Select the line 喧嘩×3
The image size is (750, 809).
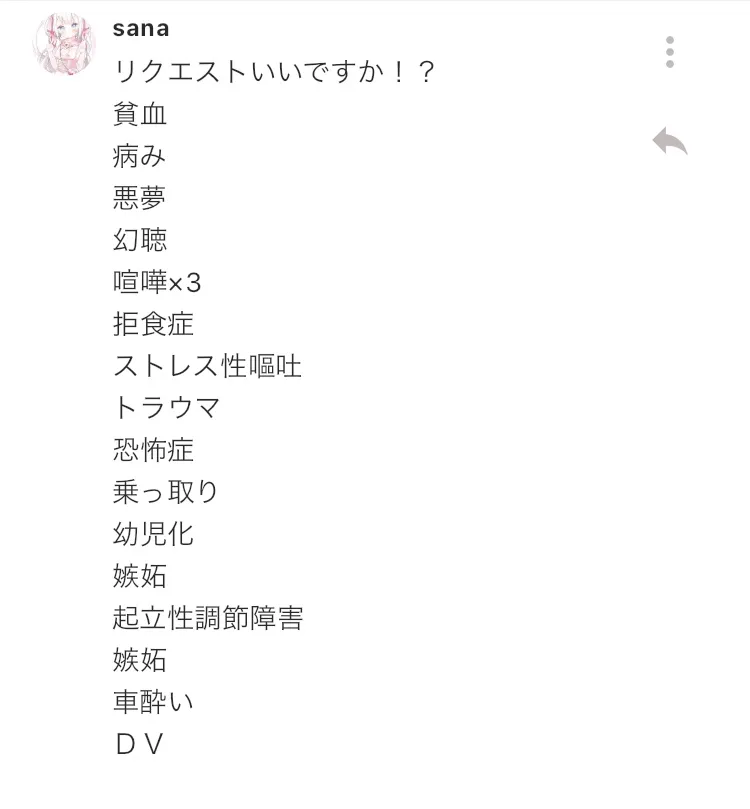153,282
